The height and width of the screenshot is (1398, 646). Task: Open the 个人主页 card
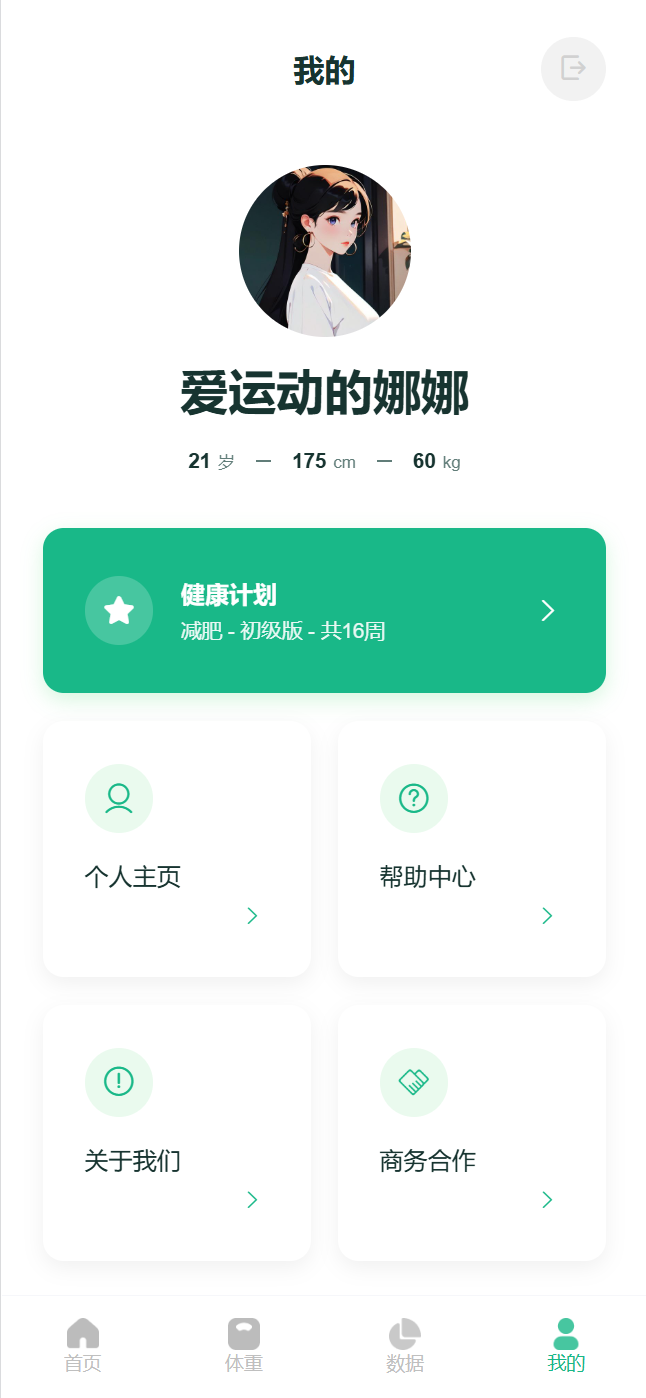(x=177, y=849)
